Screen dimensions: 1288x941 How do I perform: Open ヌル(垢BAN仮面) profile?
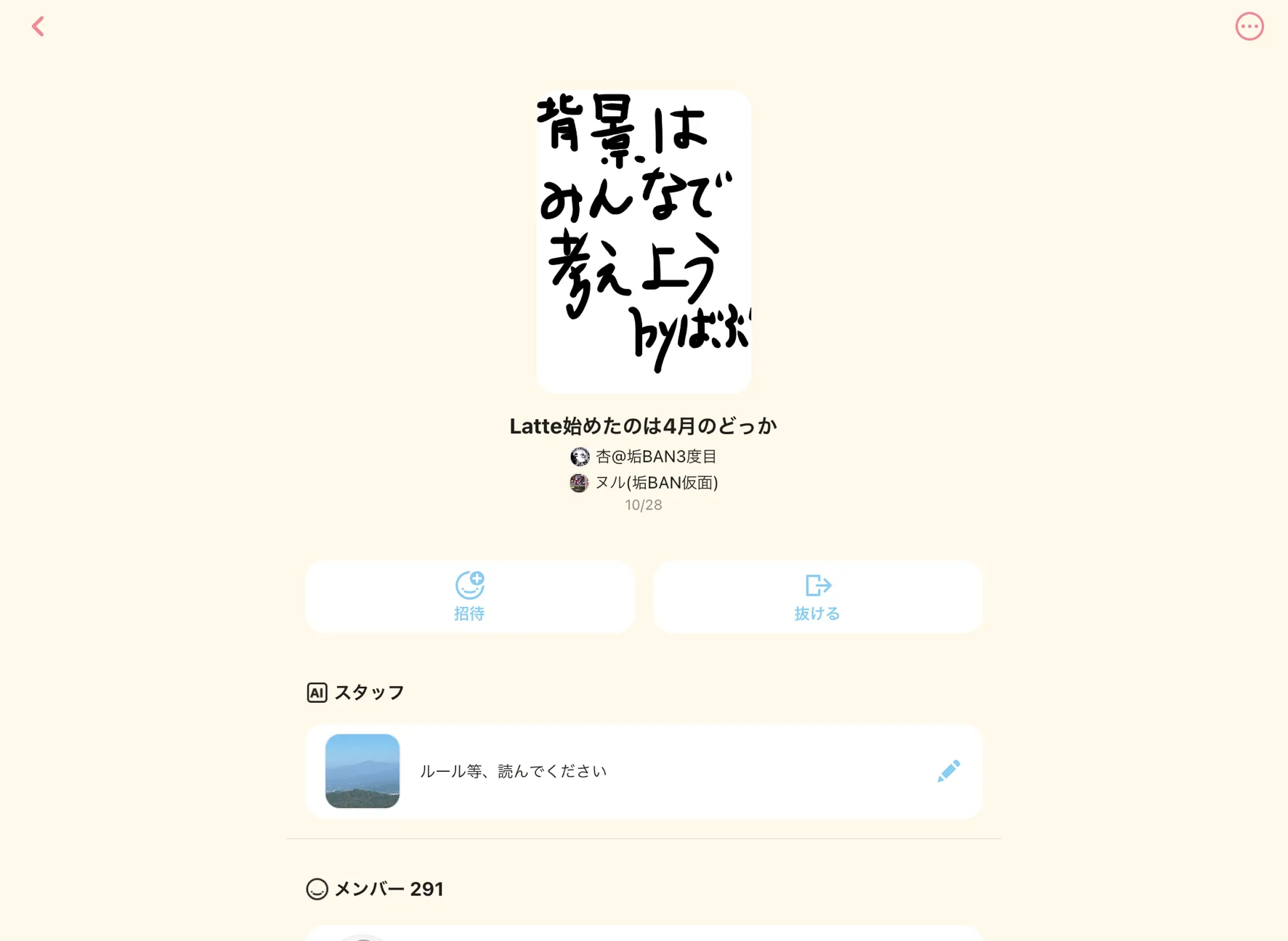click(x=644, y=483)
